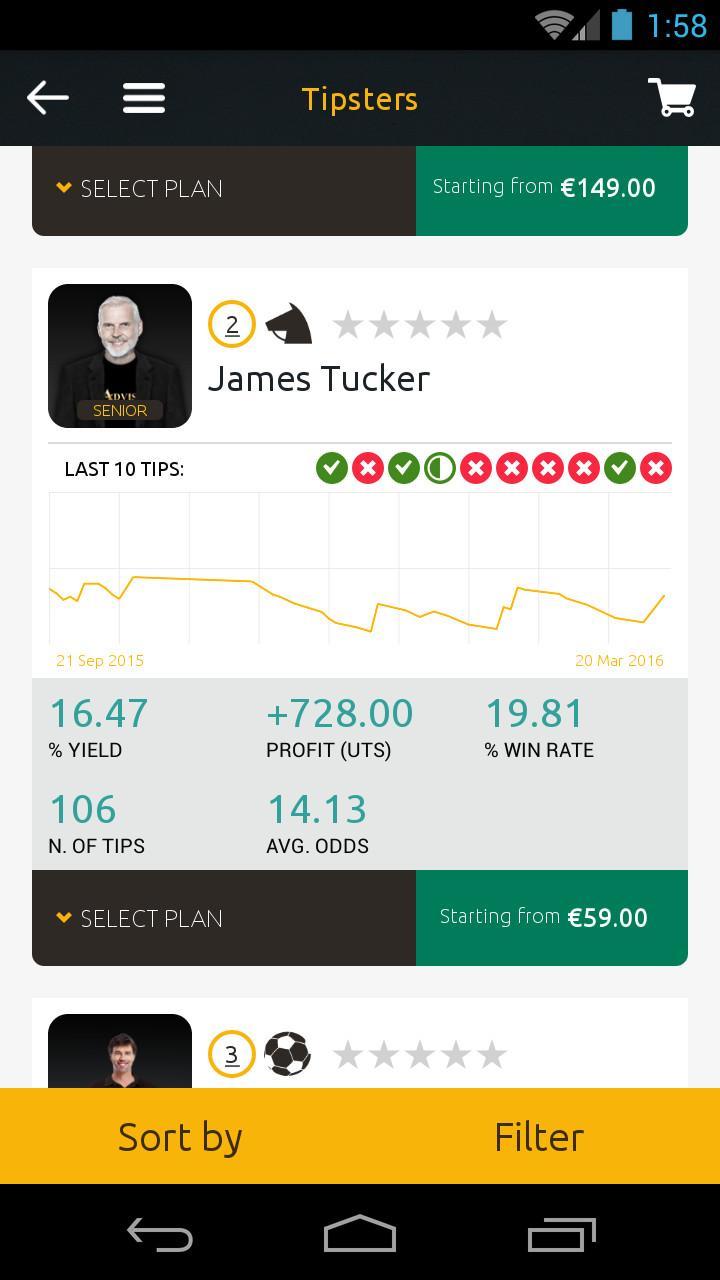The height and width of the screenshot is (1280, 720).
Task: Tap the Starting from €149.00 button
Action: click(552, 188)
